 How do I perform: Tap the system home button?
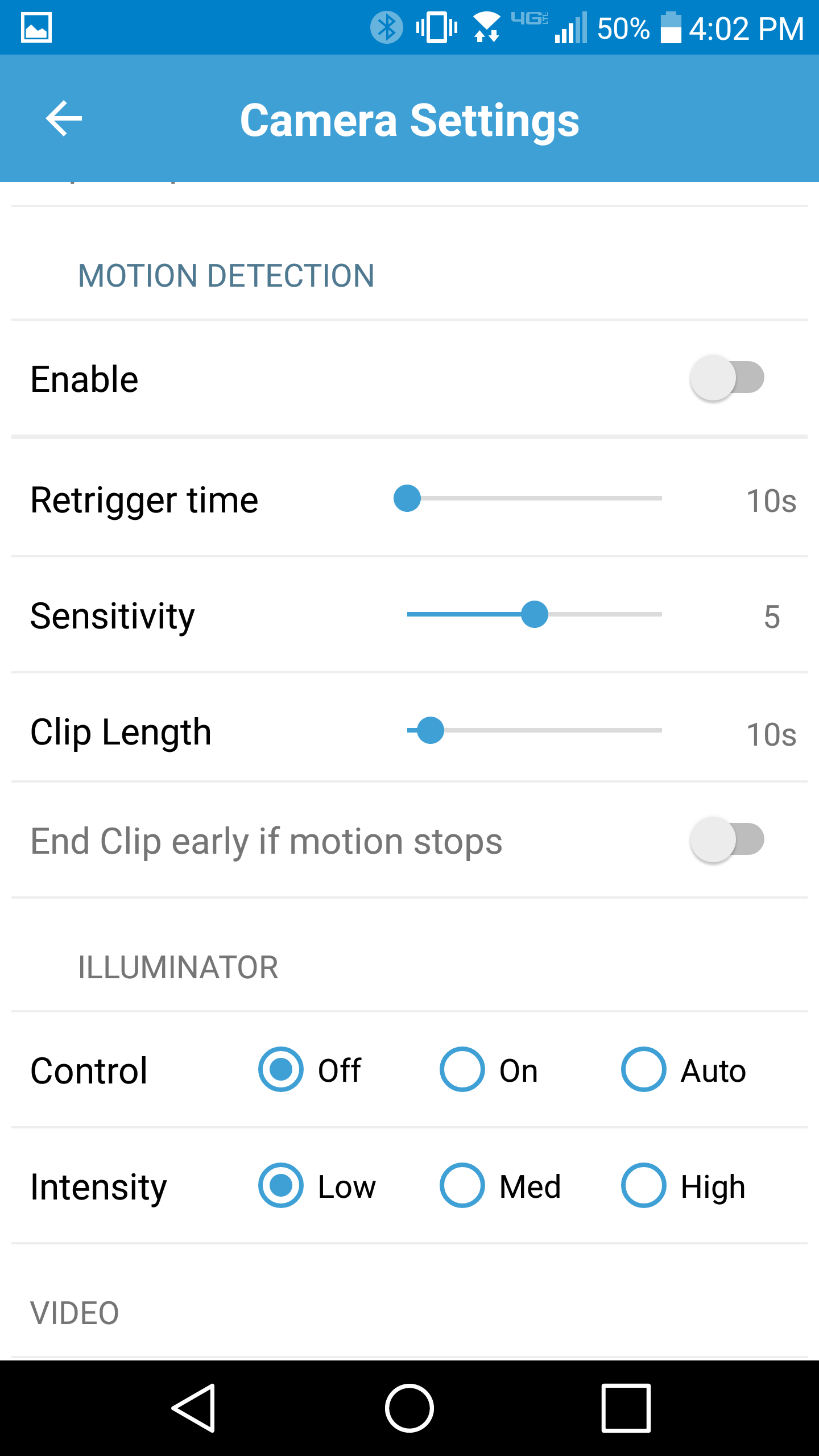click(x=409, y=1408)
